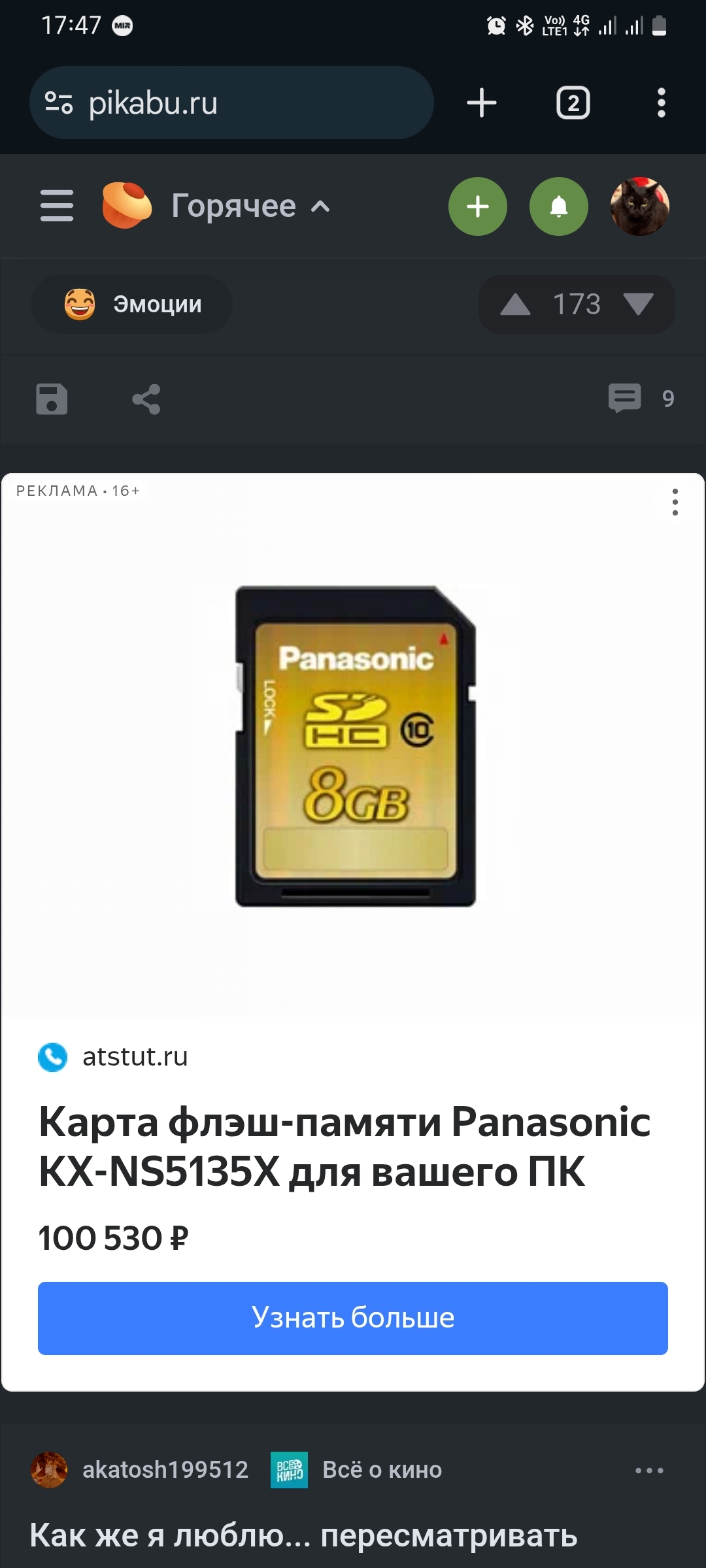
Task: Open options for akatosh199512's post
Action: coord(649,1470)
